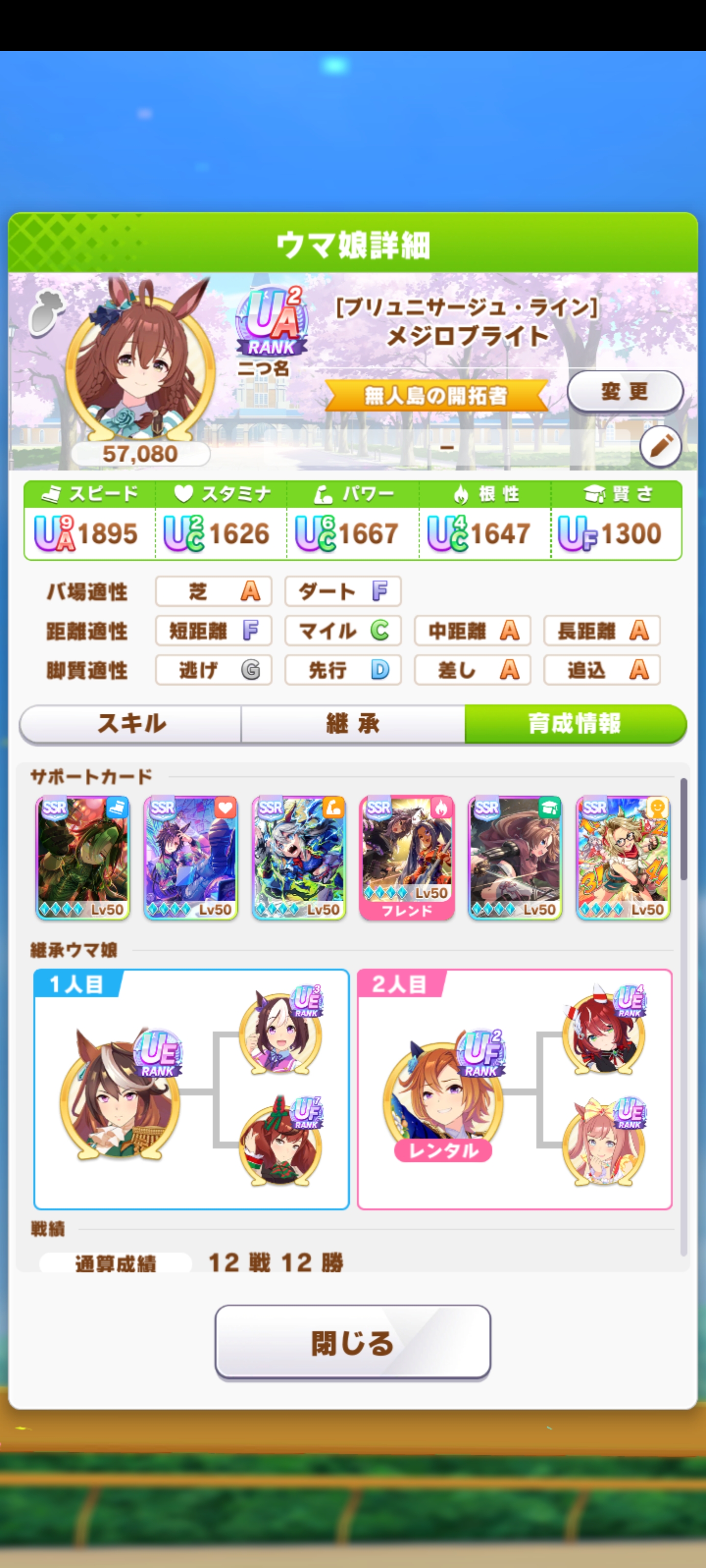Close the dialog with 閉じる
706x1568 pixels.
[x=352, y=1342]
